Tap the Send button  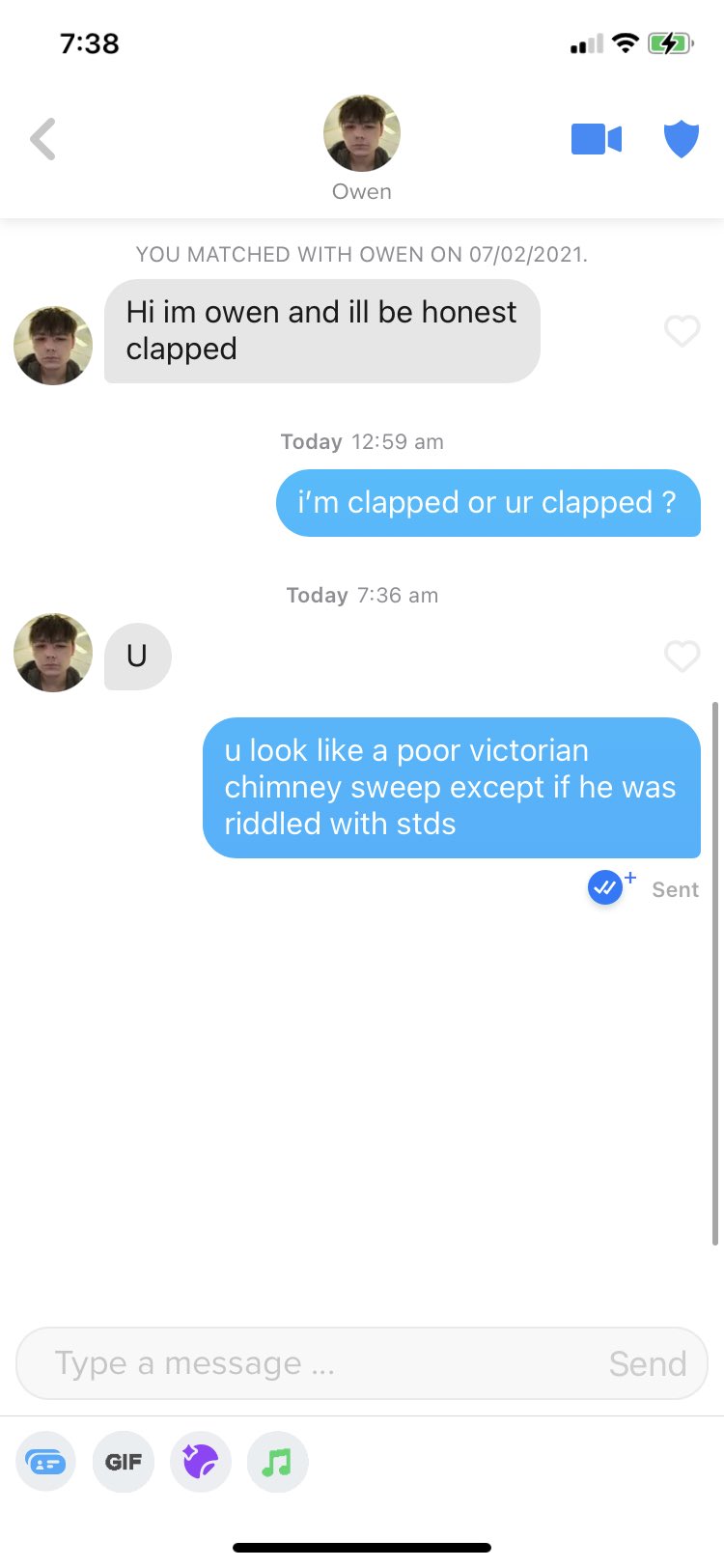(x=647, y=1363)
